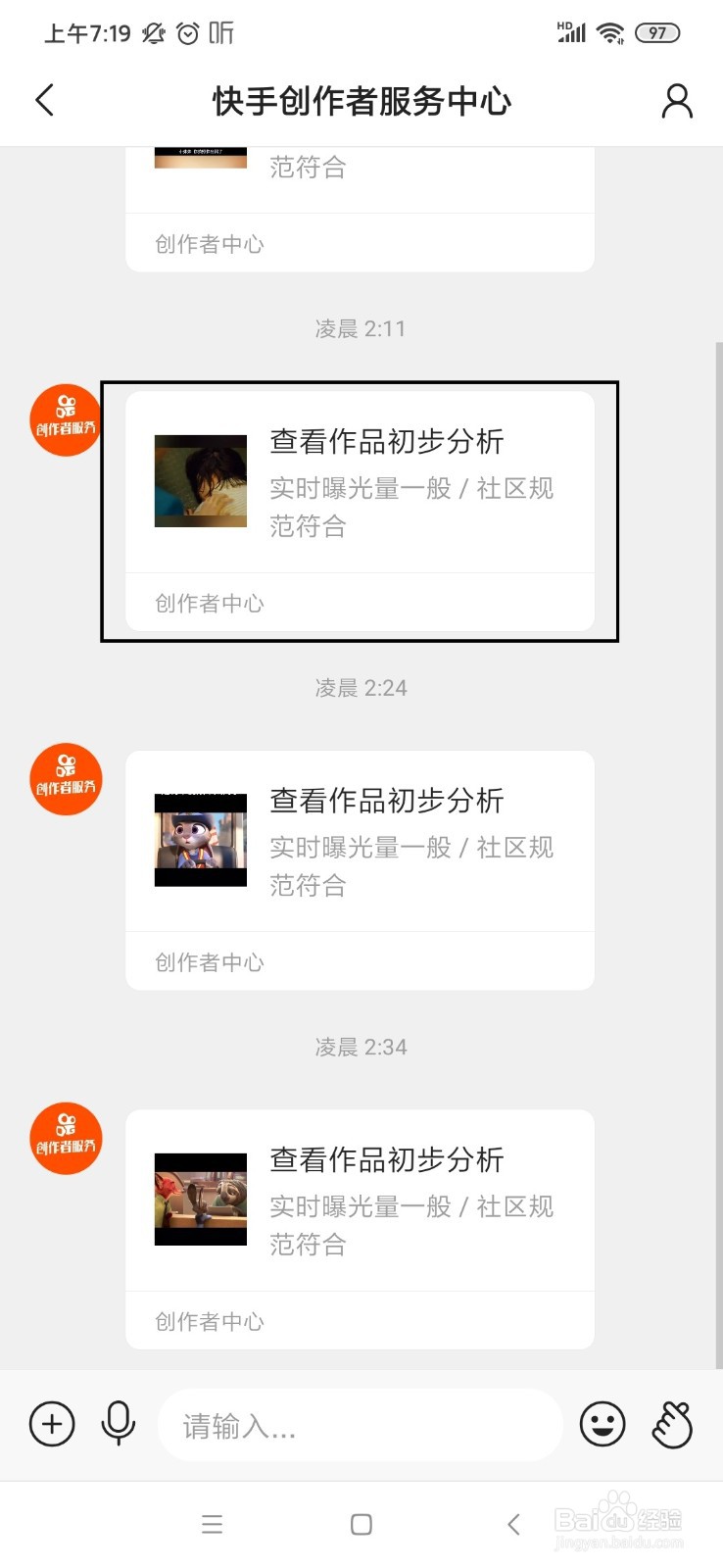The image size is (723, 1568).
Task: Open the 创作者服务 avatar beside the 2:34 message
Action: [x=65, y=1137]
